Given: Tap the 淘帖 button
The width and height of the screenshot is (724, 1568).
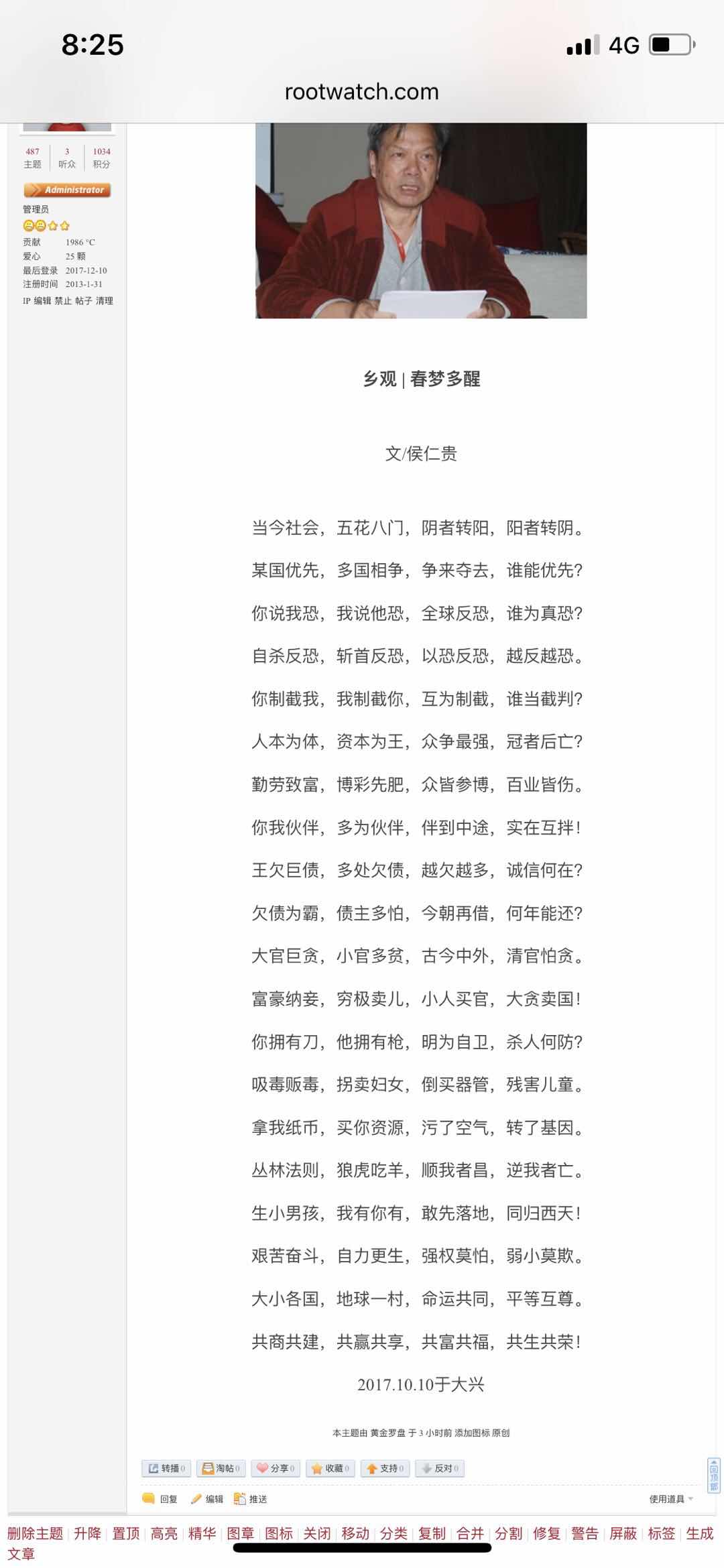Looking at the screenshot, I should point(221,1468).
